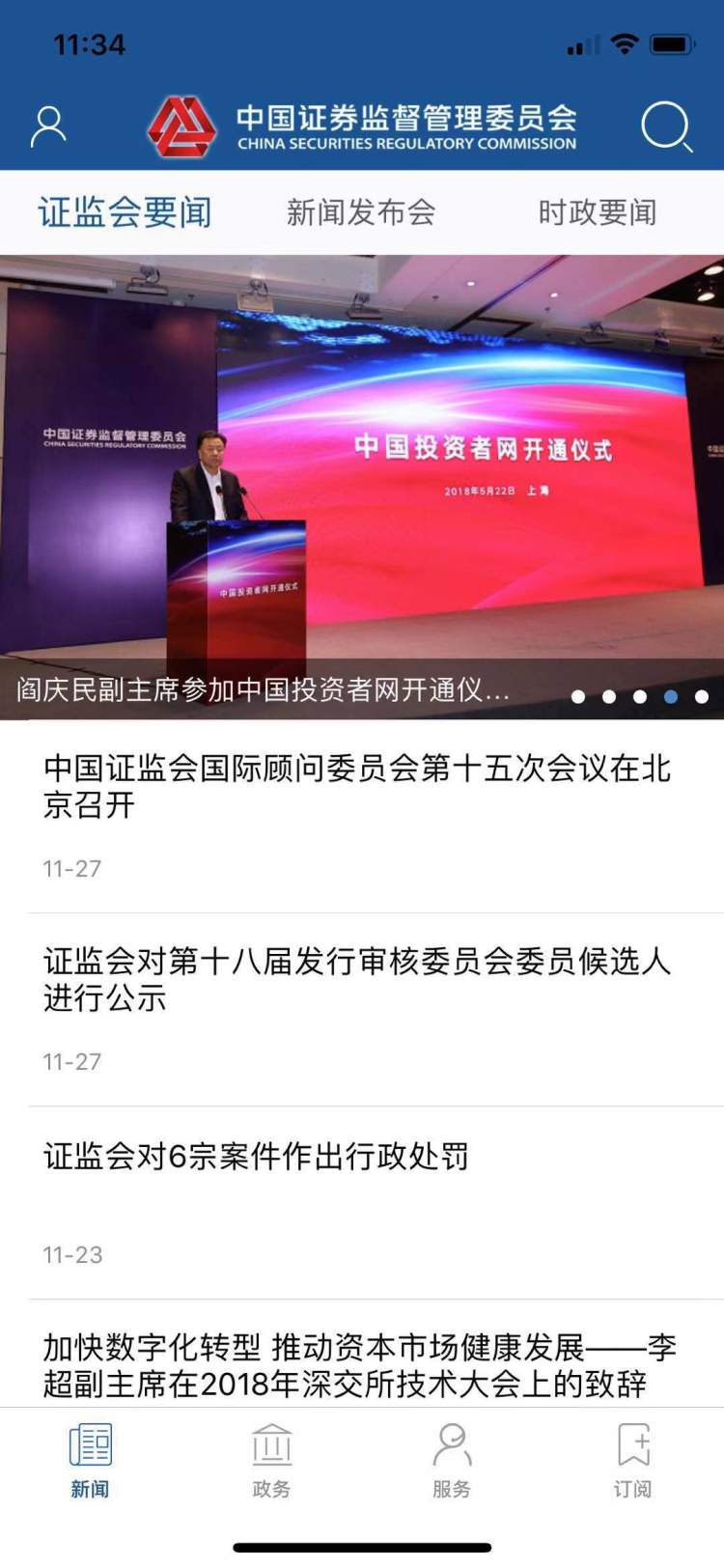
Task: Select the 新闻 bottom tab
Action: (90, 1460)
